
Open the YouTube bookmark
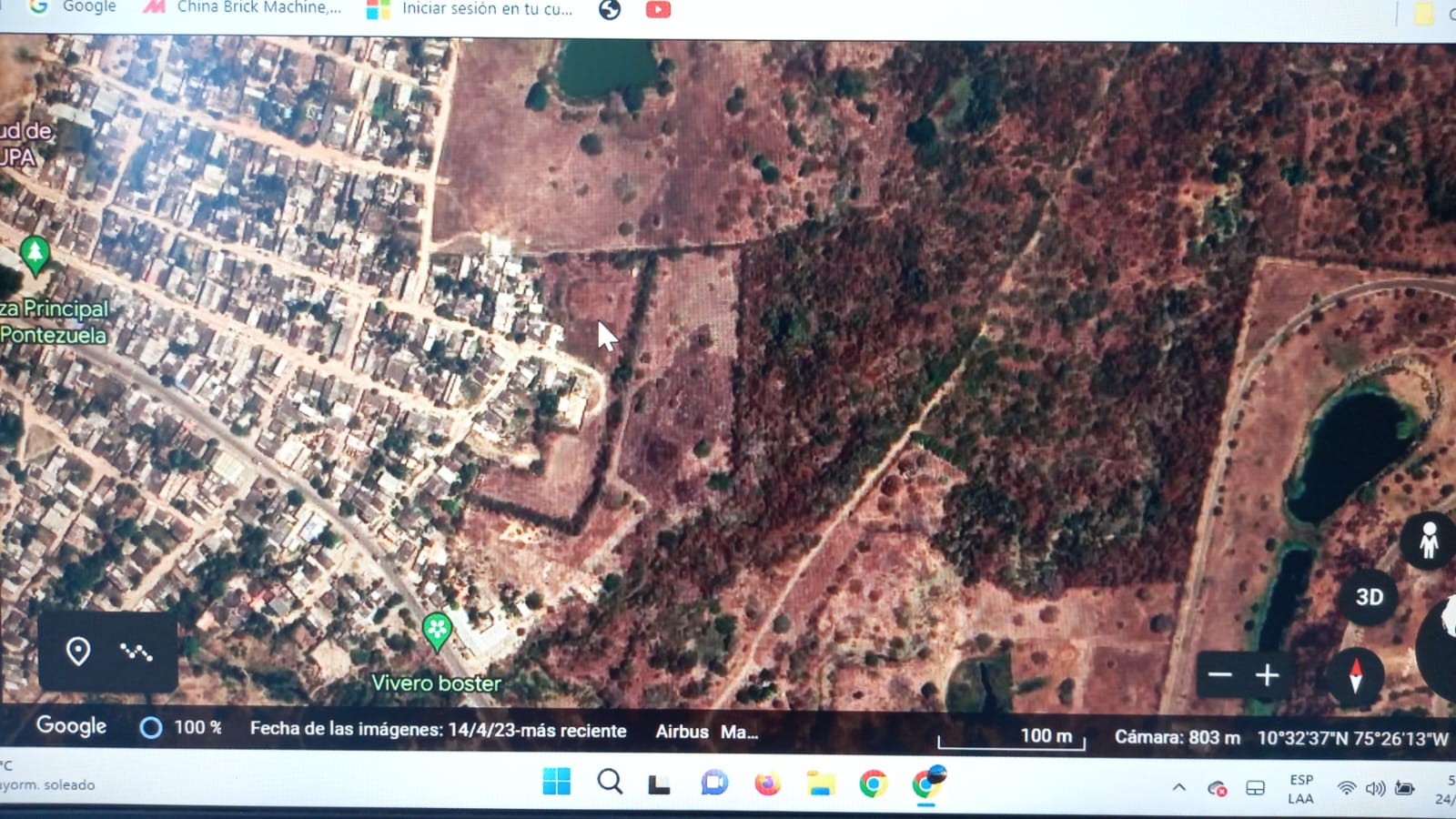pos(658,9)
